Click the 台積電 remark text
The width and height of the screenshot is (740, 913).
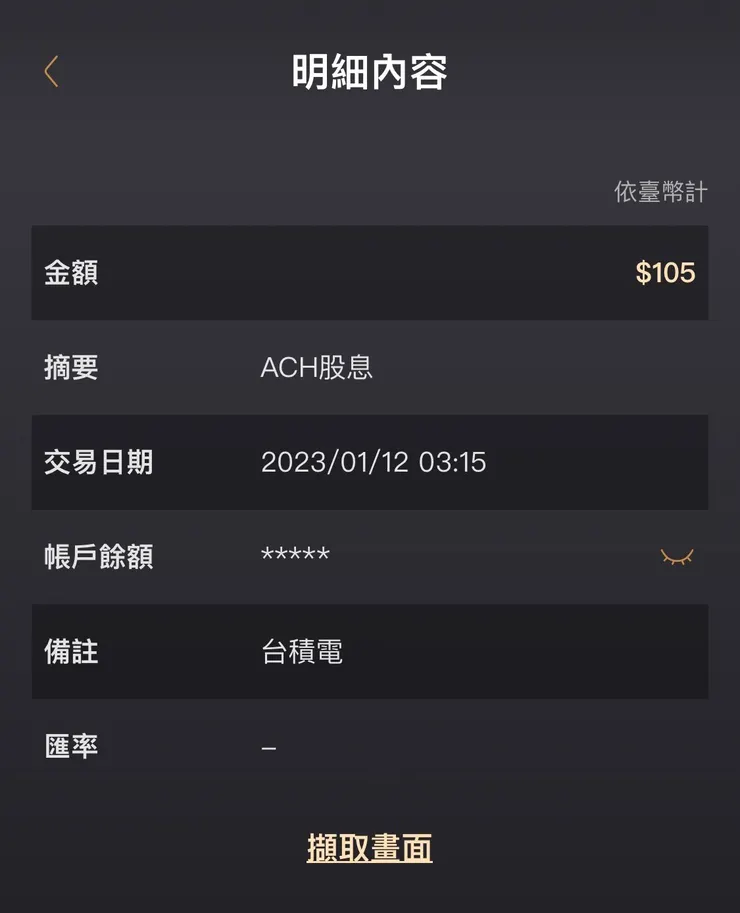pyautogui.click(x=301, y=652)
